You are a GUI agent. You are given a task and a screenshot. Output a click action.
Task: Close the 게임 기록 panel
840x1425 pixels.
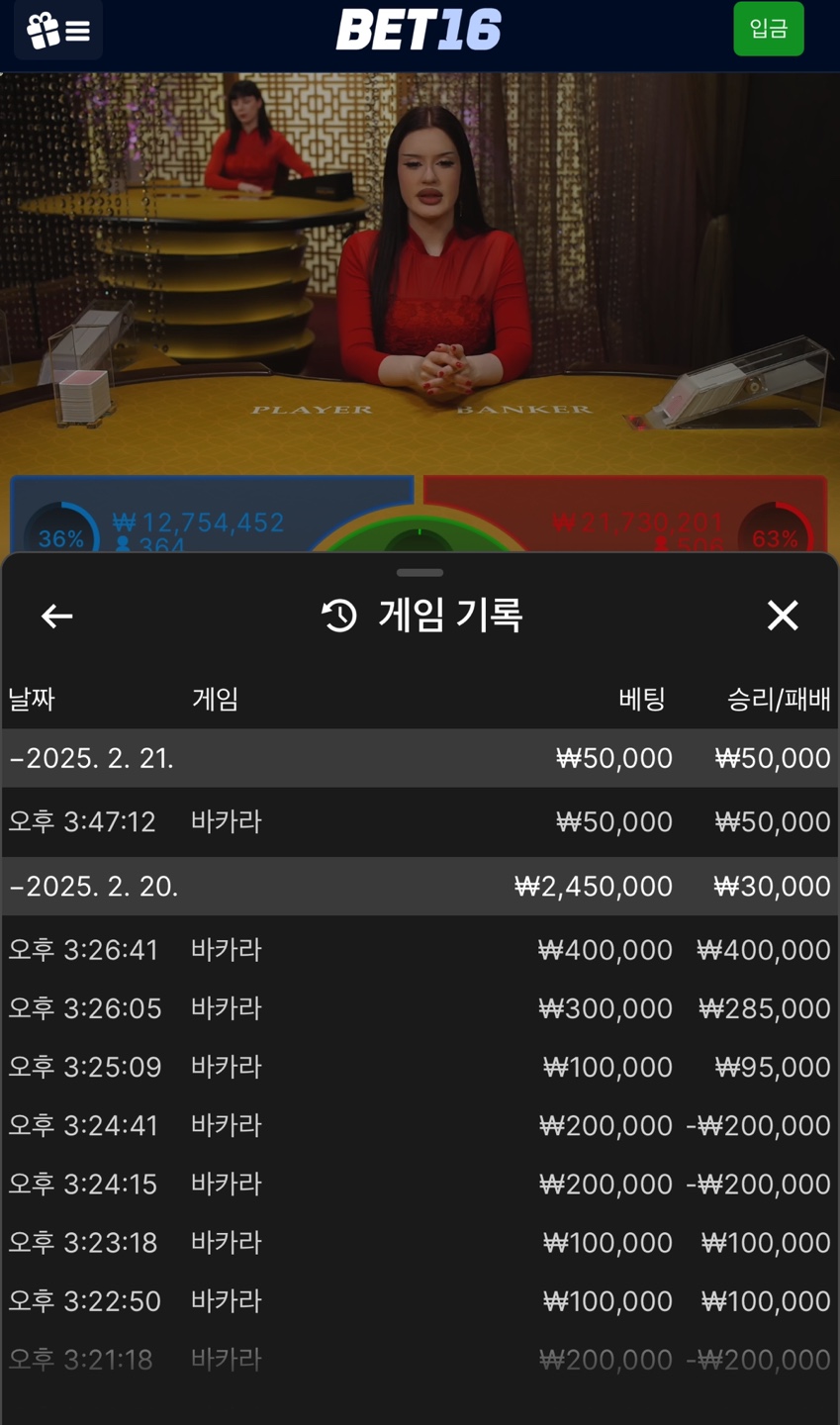782,616
